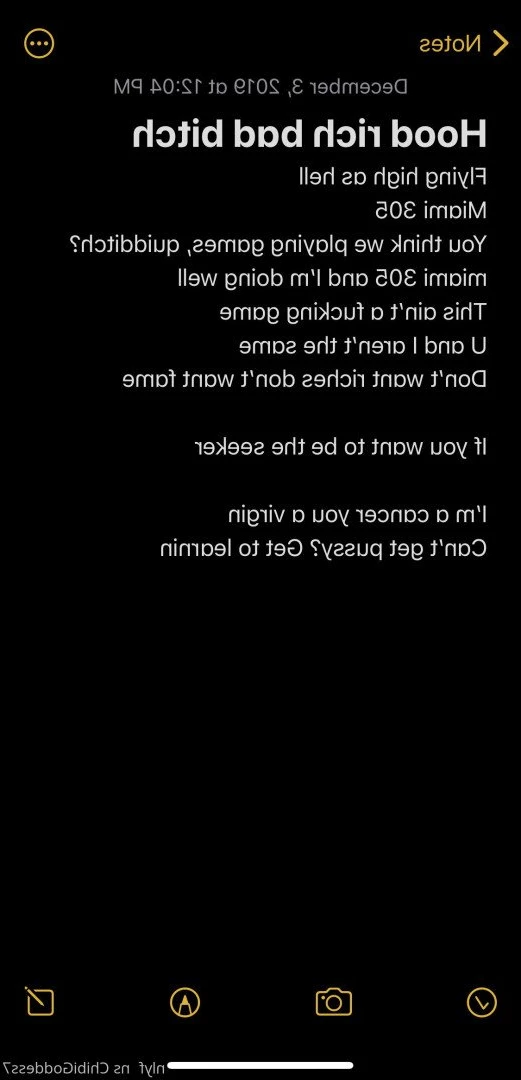Add a checklist to the note
The width and height of the screenshot is (521, 1080).
(481, 1002)
